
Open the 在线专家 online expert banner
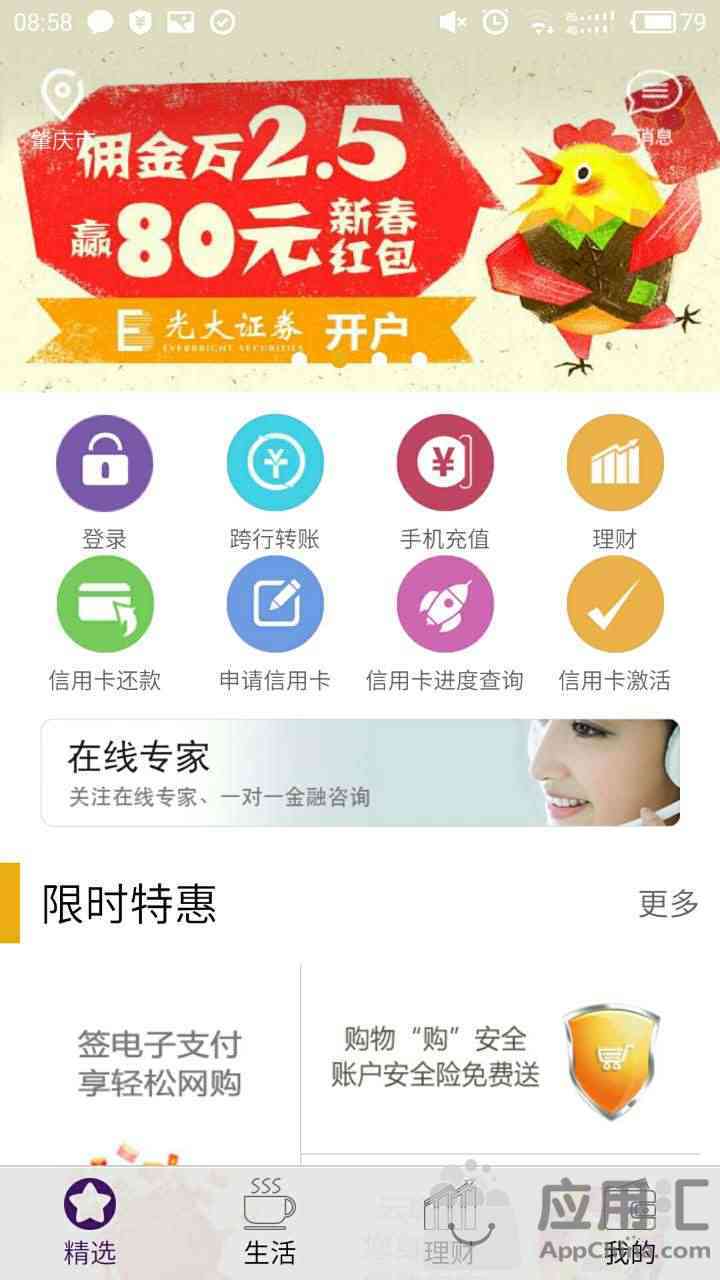tap(360, 773)
